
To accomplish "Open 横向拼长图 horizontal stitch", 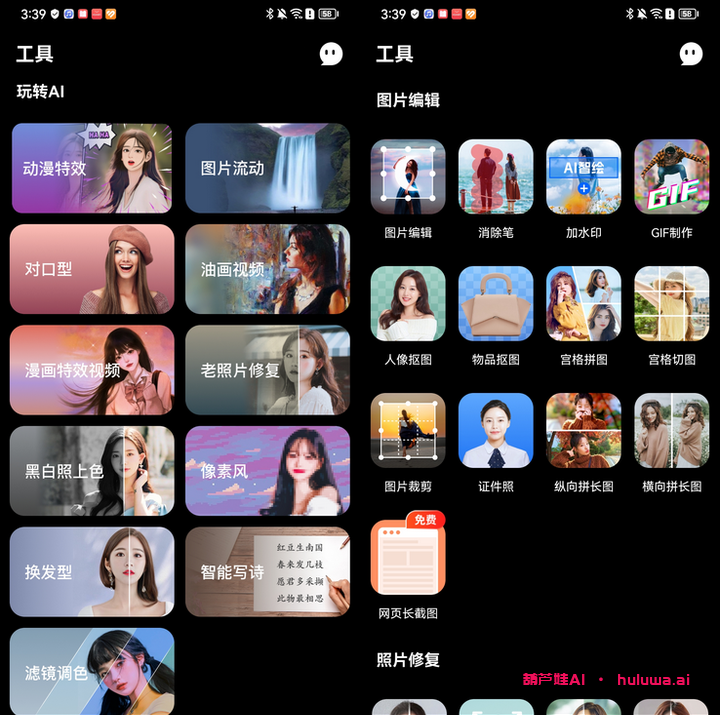I will coord(671,431).
